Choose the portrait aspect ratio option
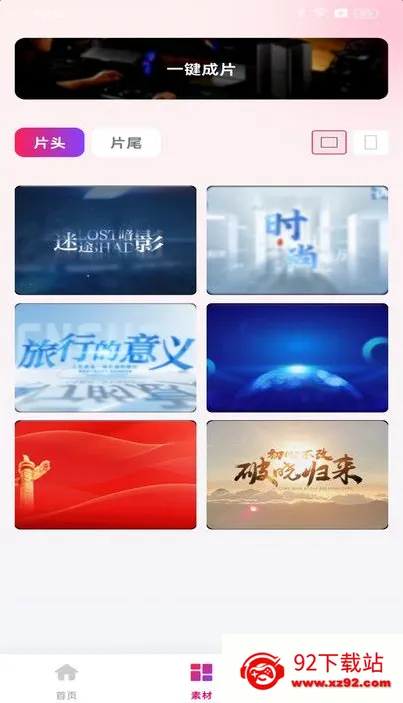The width and height of the screenshot is (403, 703). 370,142
